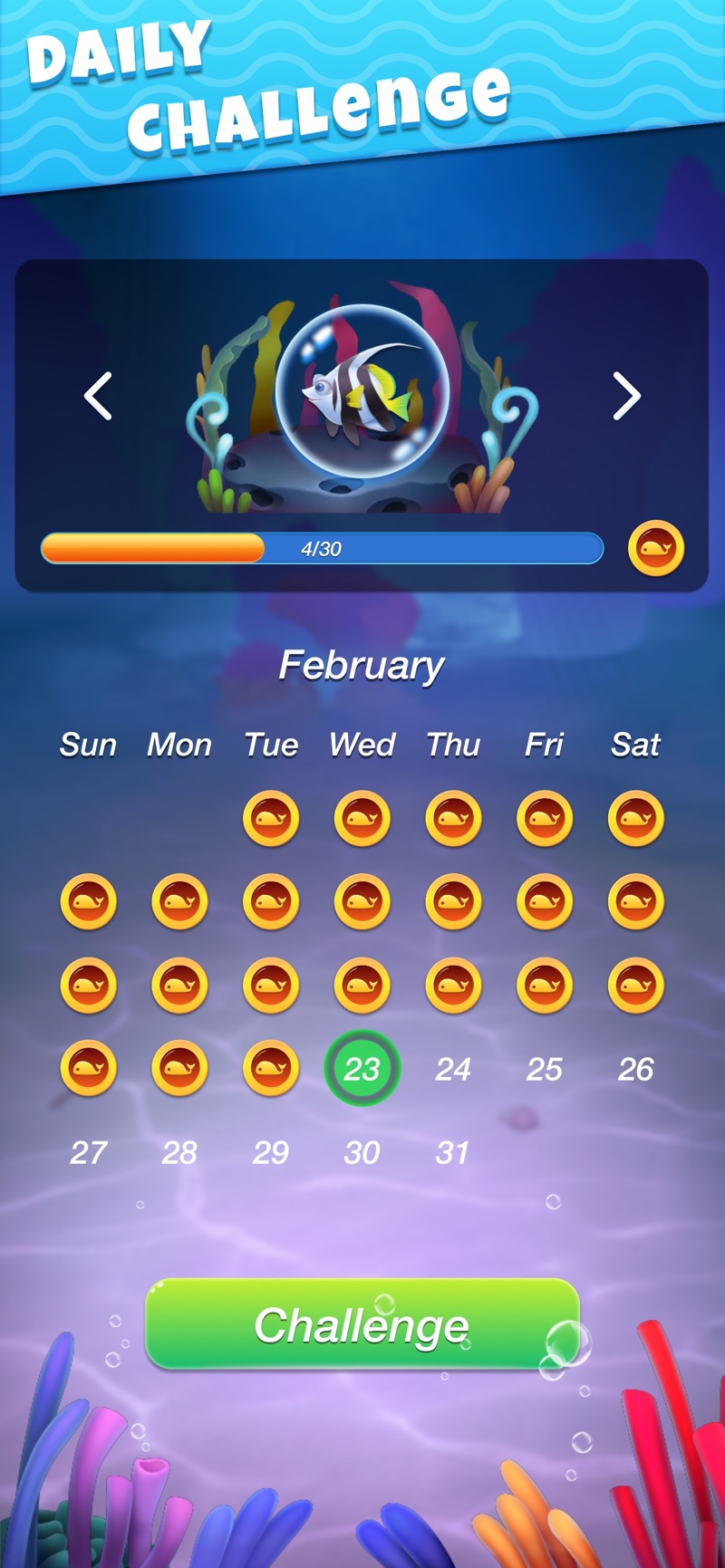Pick day 26 on the calendar
The height and width of the screenshot is (1568, 725).
636,1069
